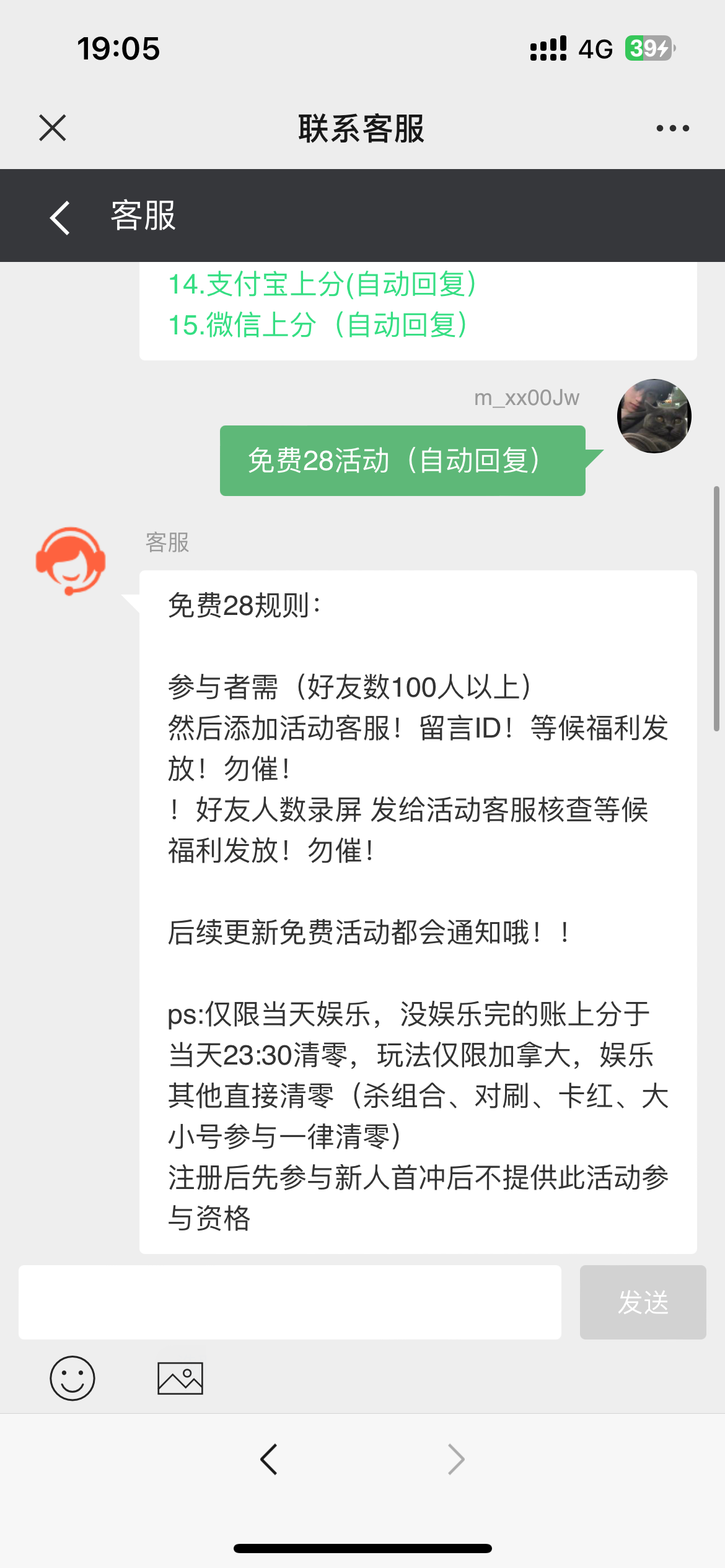Tap the 发送 send button
This screenshot has width=725, height=1568.
tap(643, 1302)
